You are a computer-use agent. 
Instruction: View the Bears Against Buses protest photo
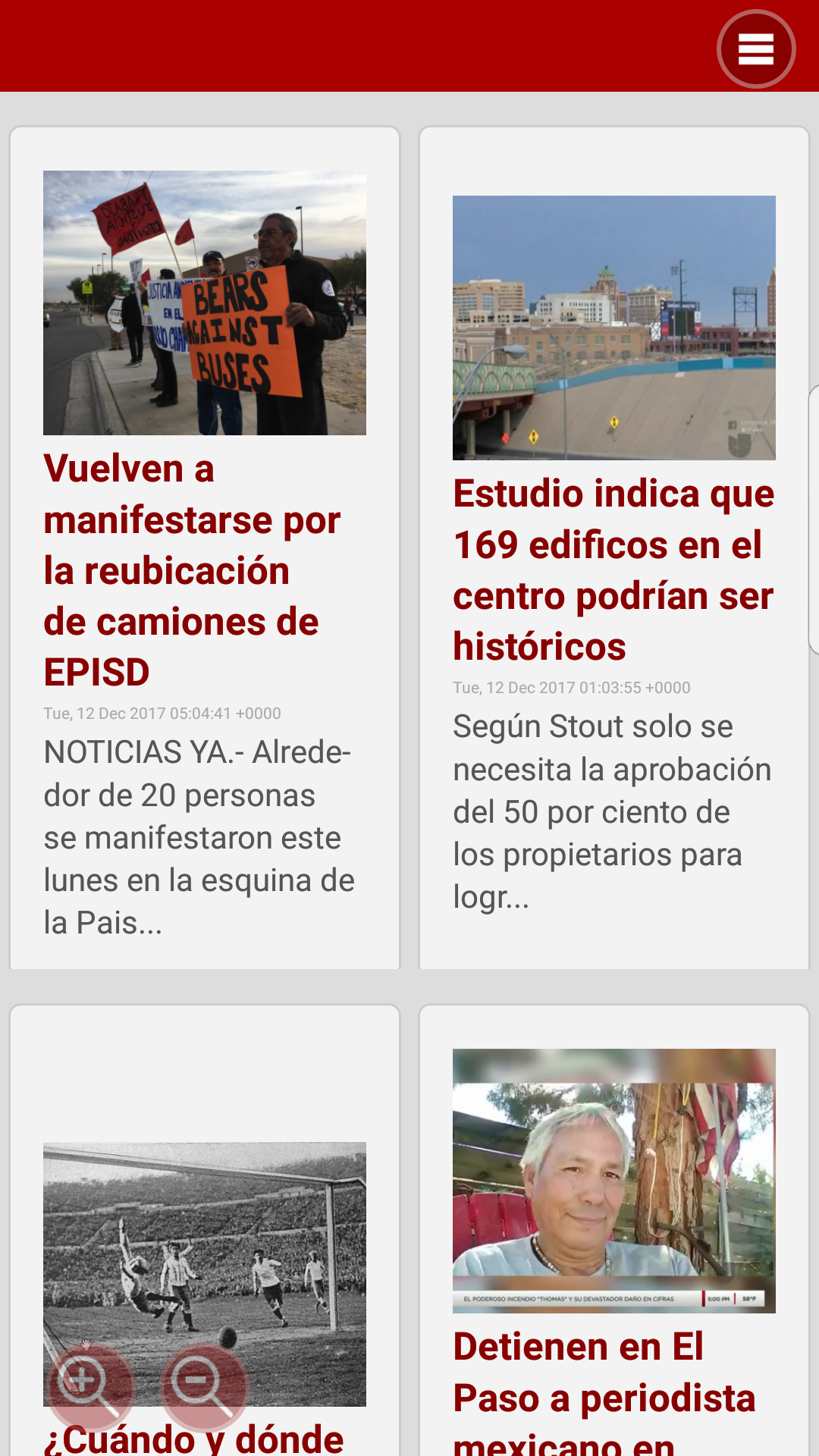205,303
